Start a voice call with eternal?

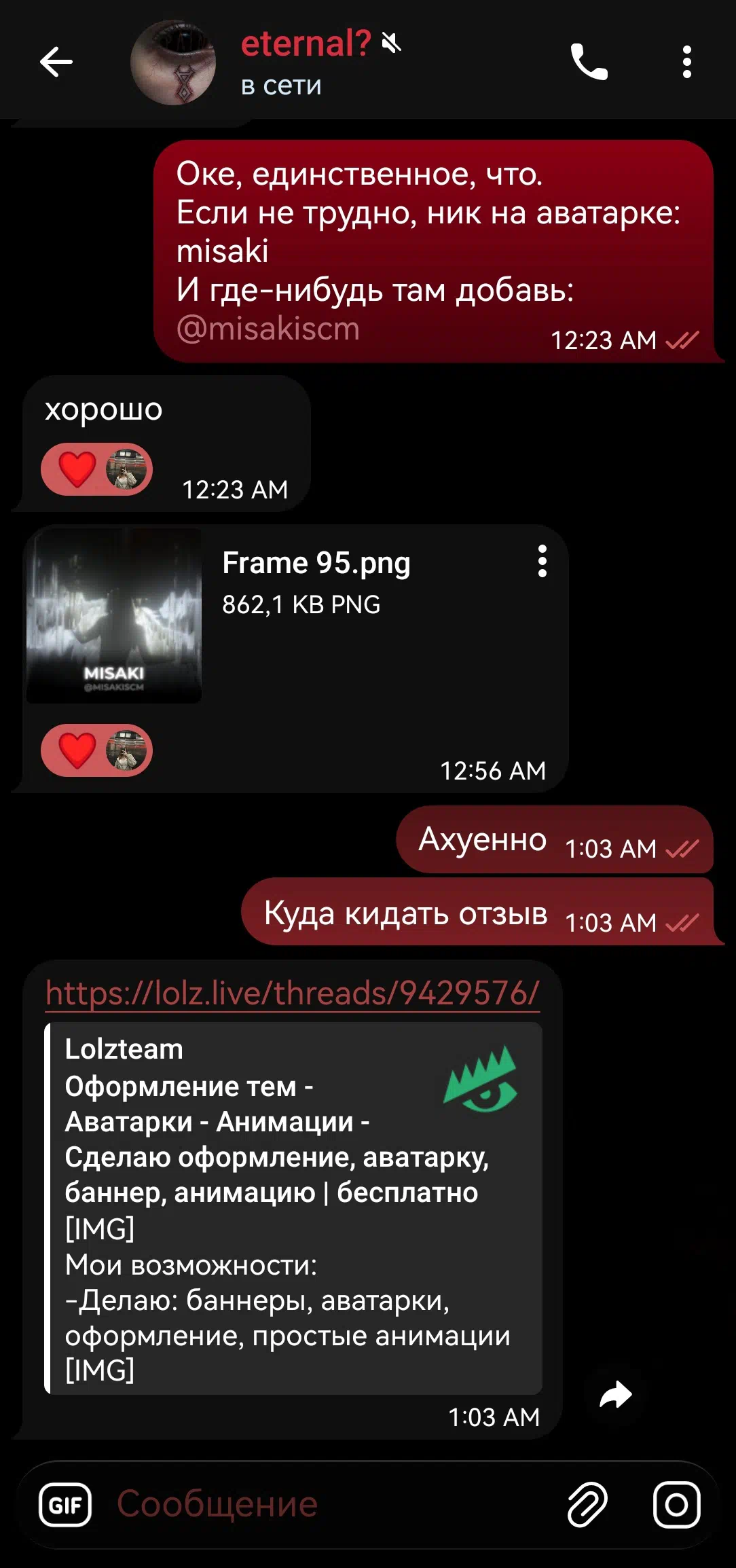589,62
